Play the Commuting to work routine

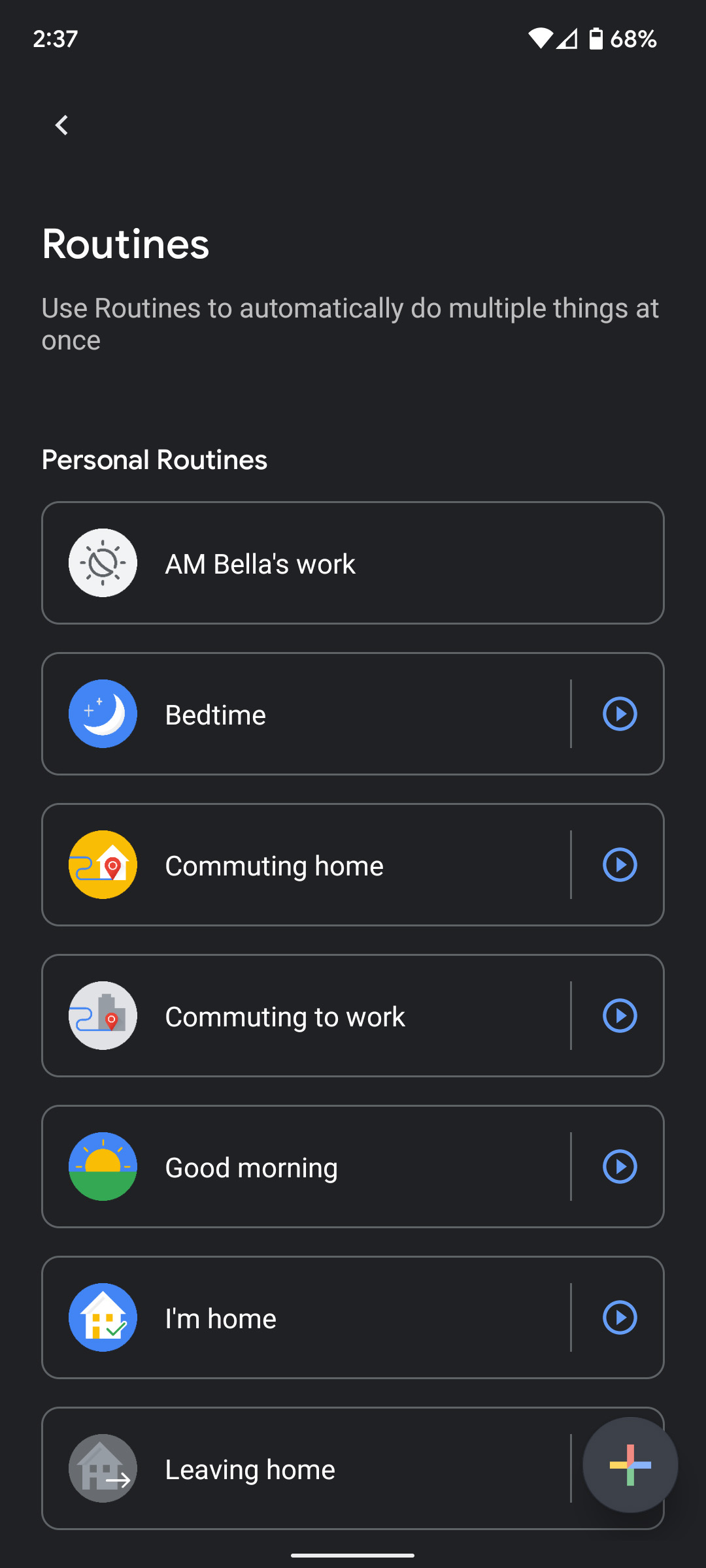620,1015
